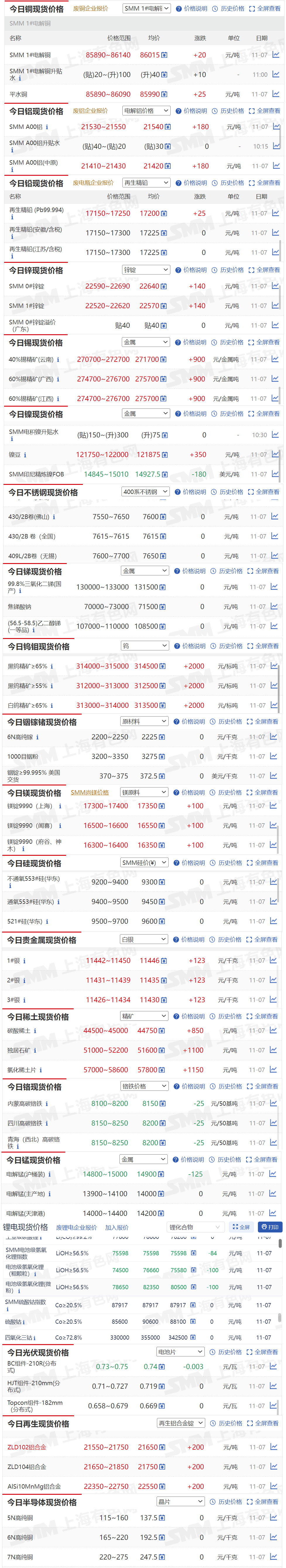Screen dimensions: 286x1568
Task: Open the 锌锭 dropdown in the zinc section
Action: click(x=145, y=270)
